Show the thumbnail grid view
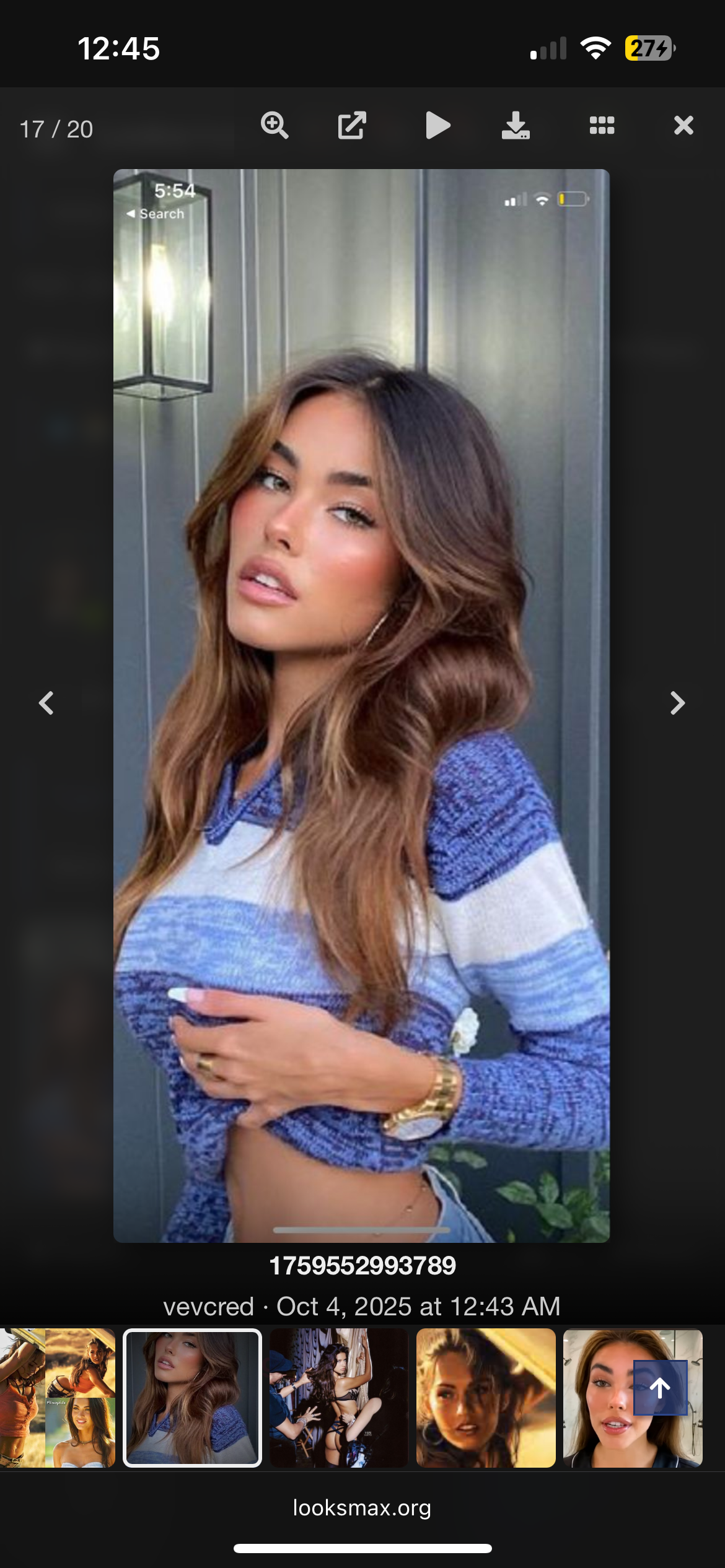This screenshot has width=725, height=1568. click(602, 126)
